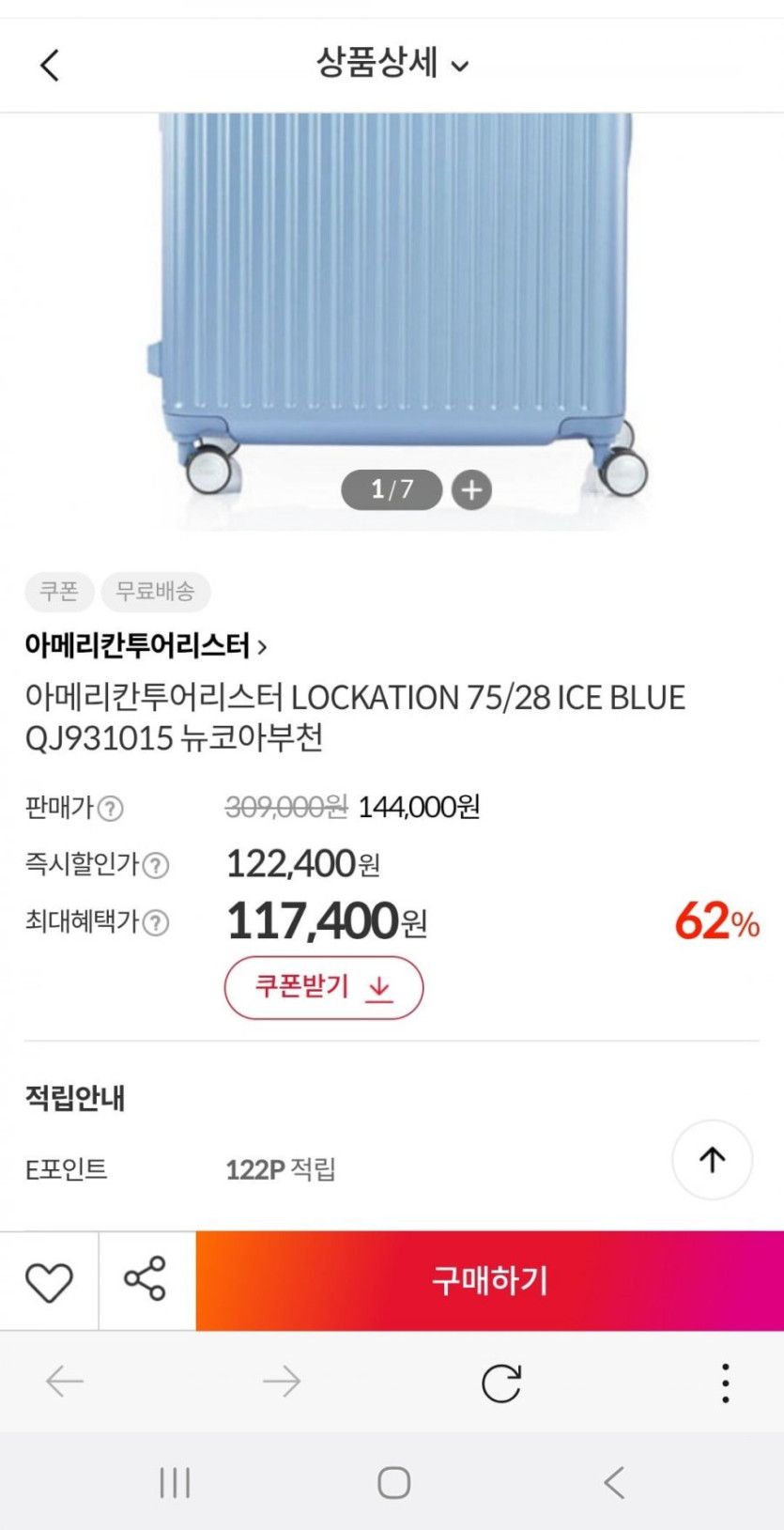Show 판매가 help info
784x1530 pixels.
pos(111,808)
